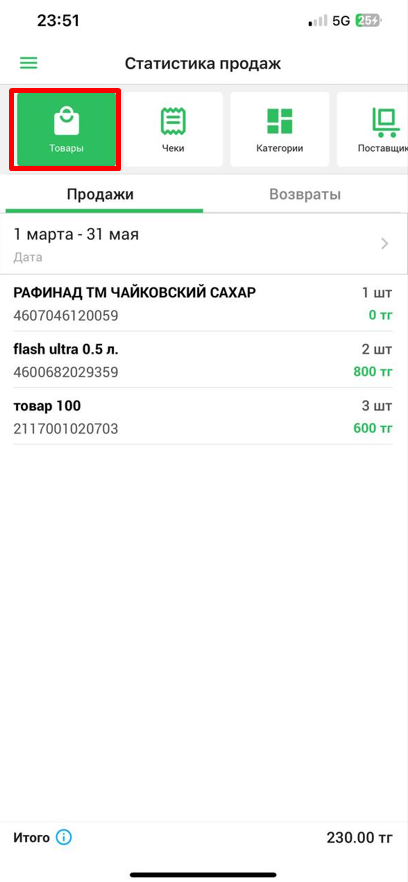Screen dimensions: 408x882
Task: Open the Категории section
Action: [x=280, y=129]
